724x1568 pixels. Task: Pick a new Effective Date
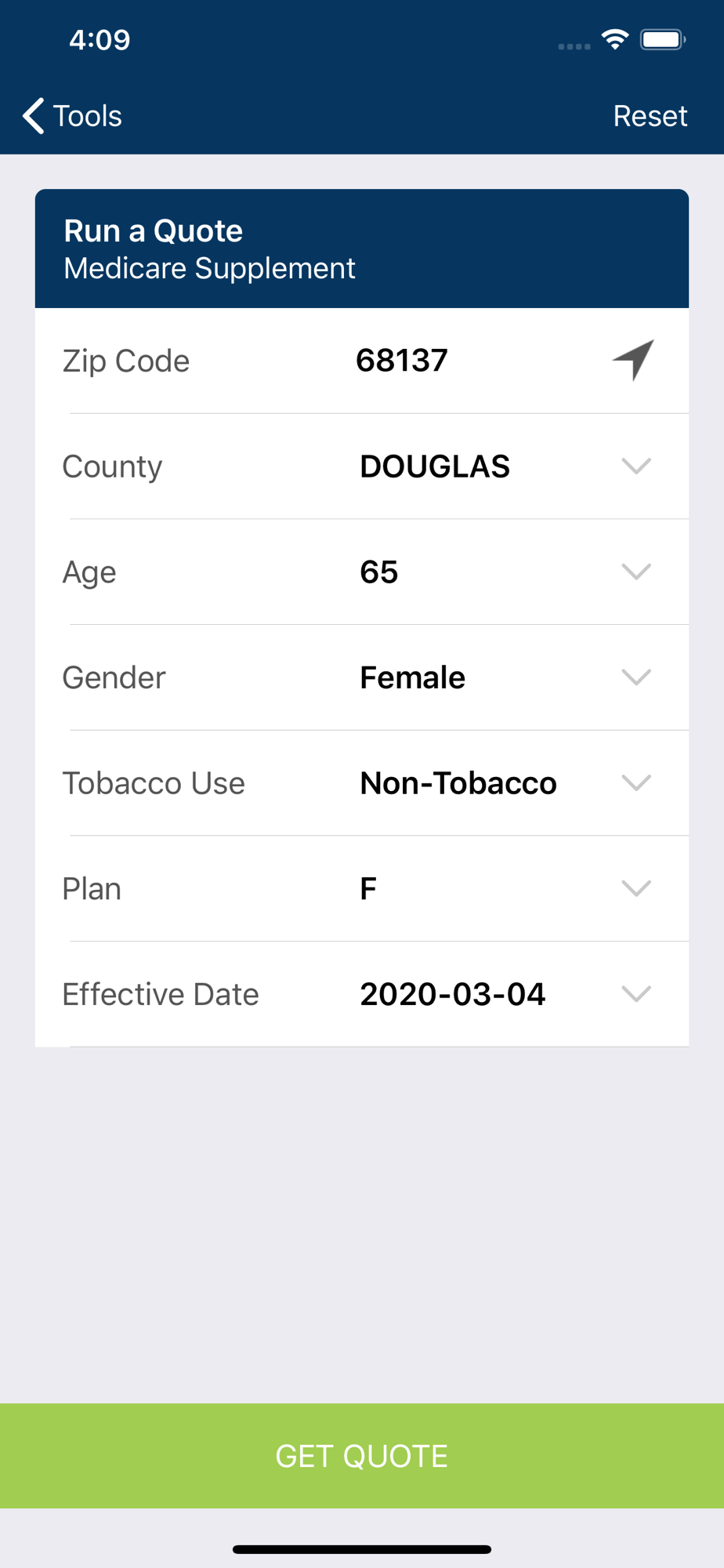635,994
